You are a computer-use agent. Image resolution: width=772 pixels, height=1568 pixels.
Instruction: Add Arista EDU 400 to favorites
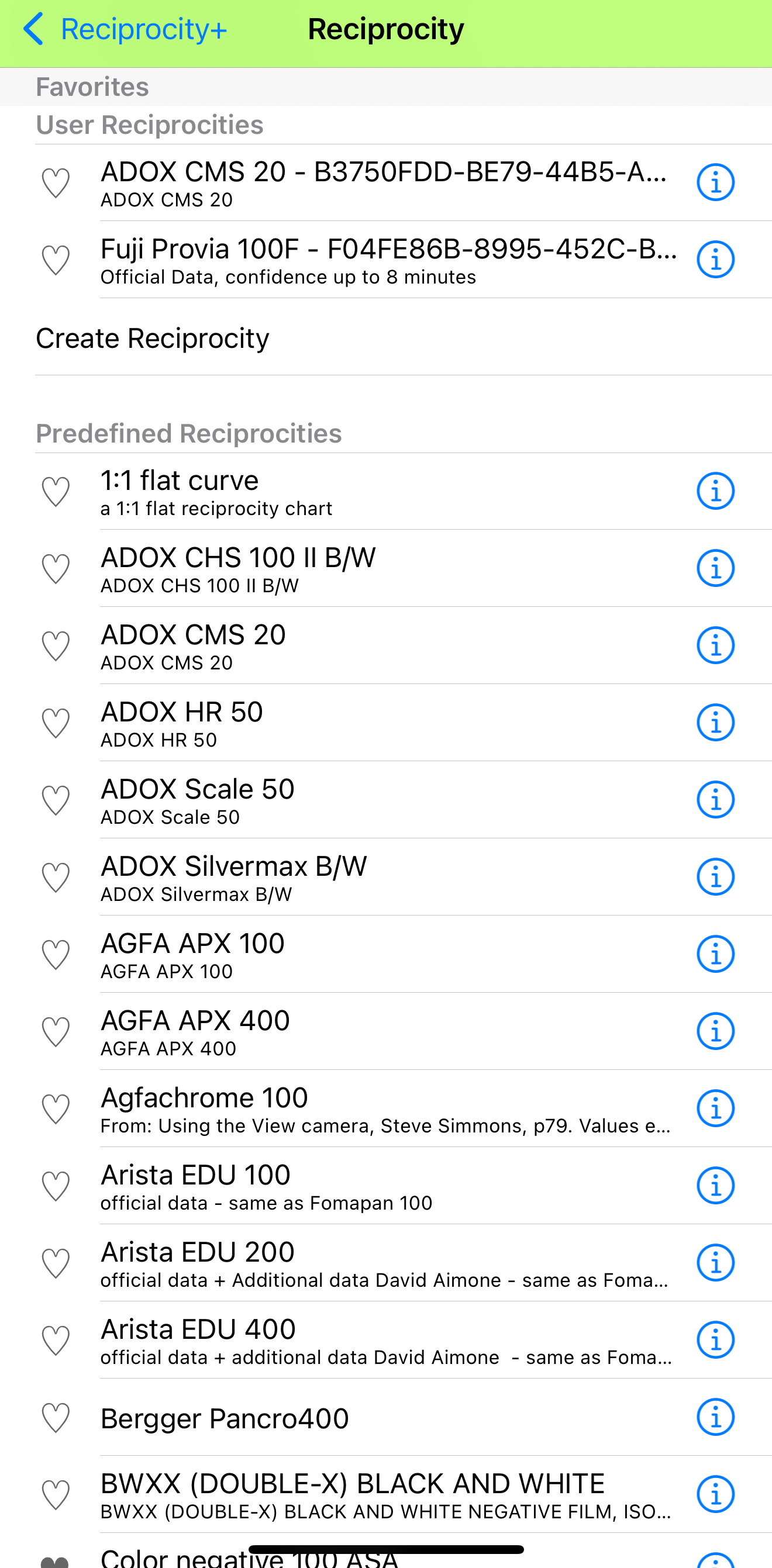[x=56, y=1341]
